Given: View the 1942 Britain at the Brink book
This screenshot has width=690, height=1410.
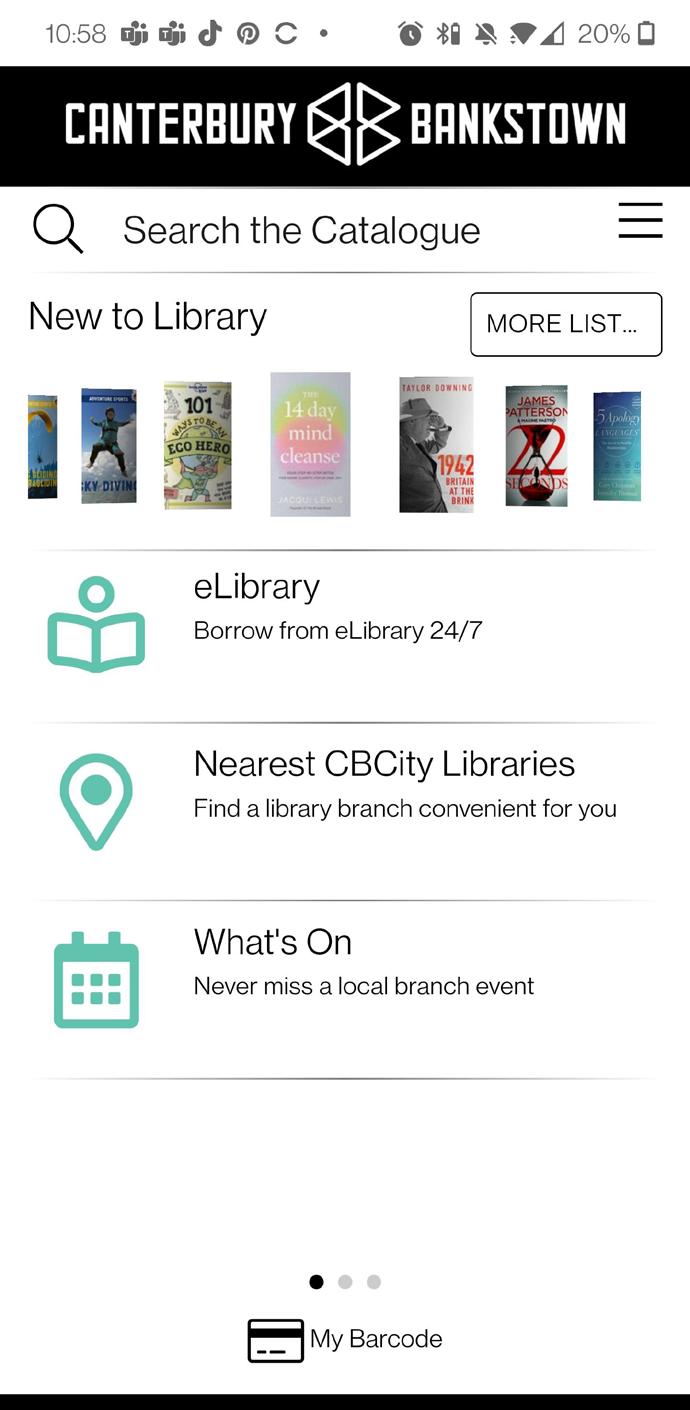Looking at the screenshot, I should click(x=436, y=445).
